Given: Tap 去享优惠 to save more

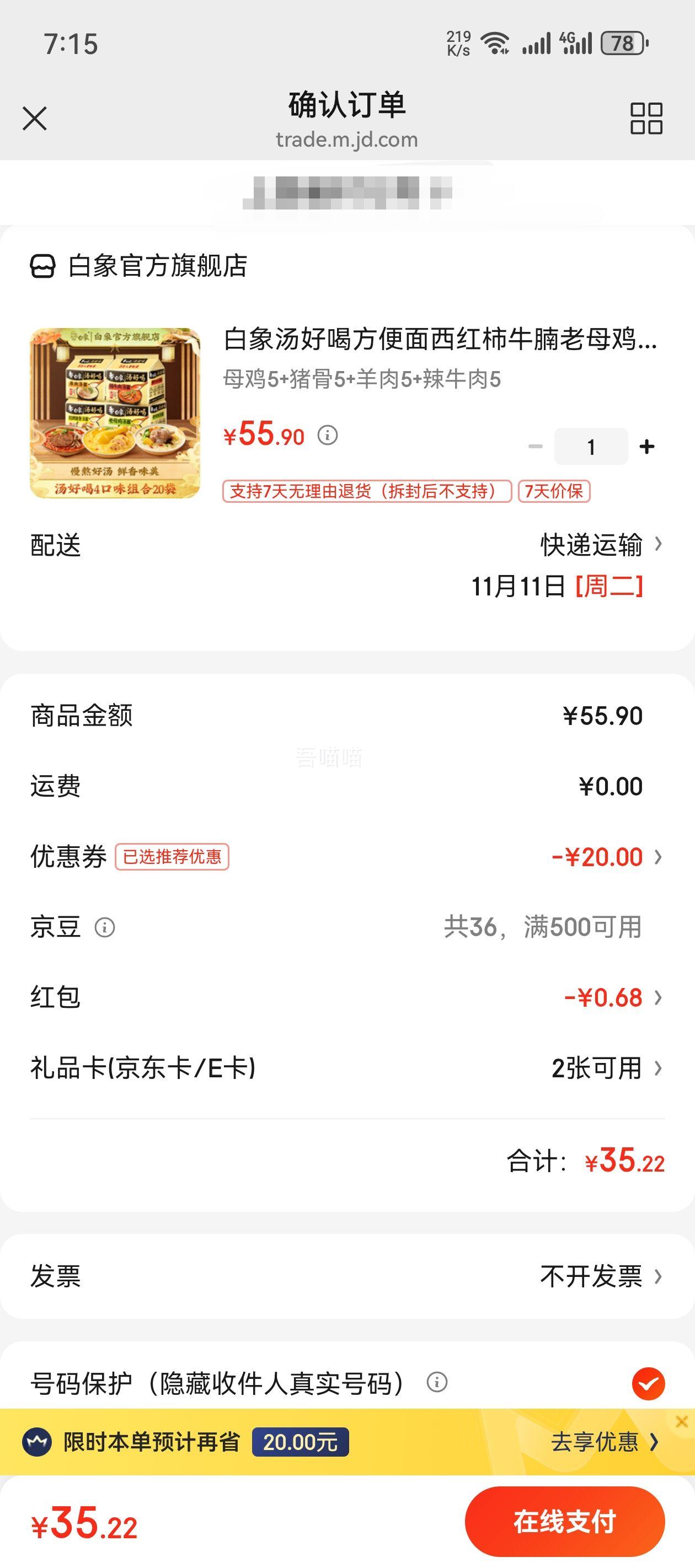Looking at the screenshot, I should tap(603, 1442).
